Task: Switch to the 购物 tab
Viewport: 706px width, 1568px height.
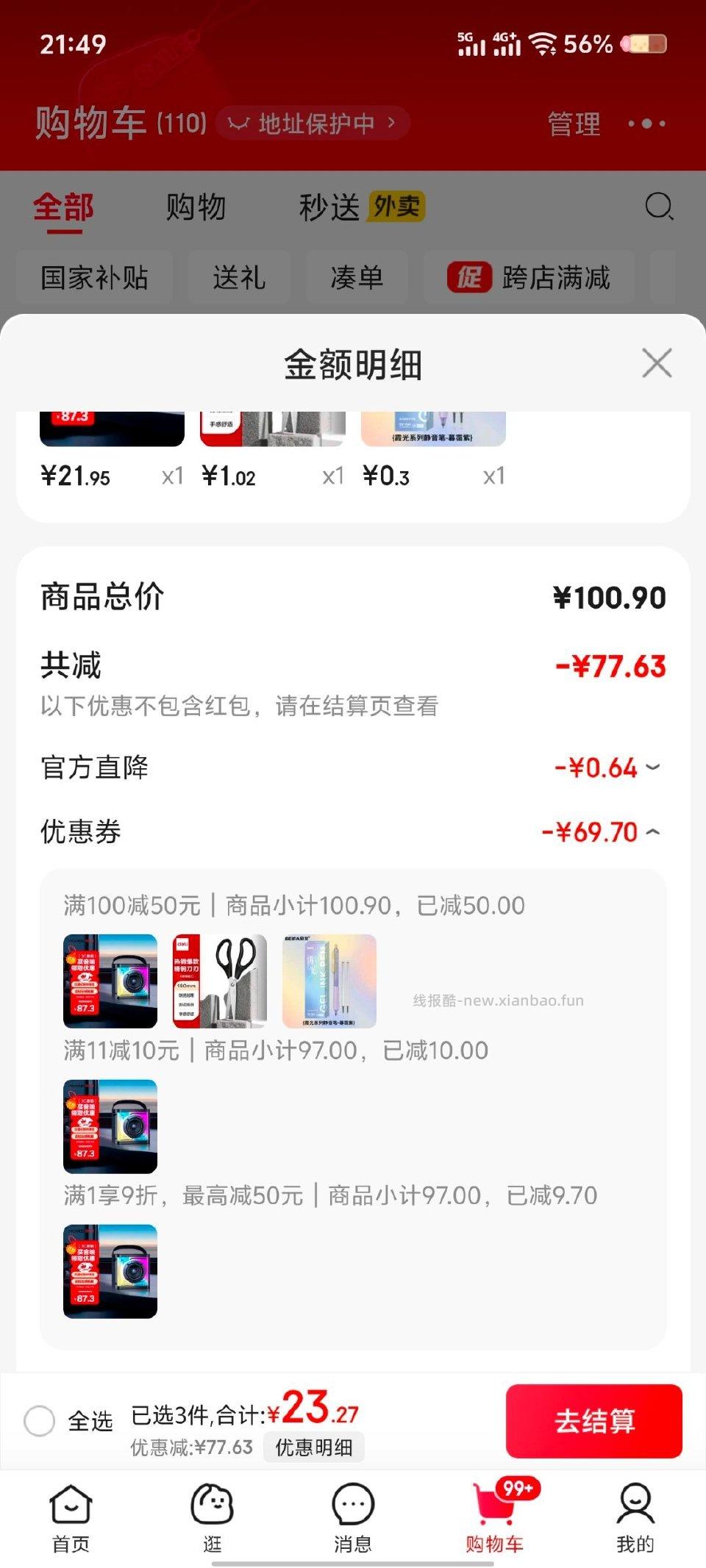Action: [196, 207]
